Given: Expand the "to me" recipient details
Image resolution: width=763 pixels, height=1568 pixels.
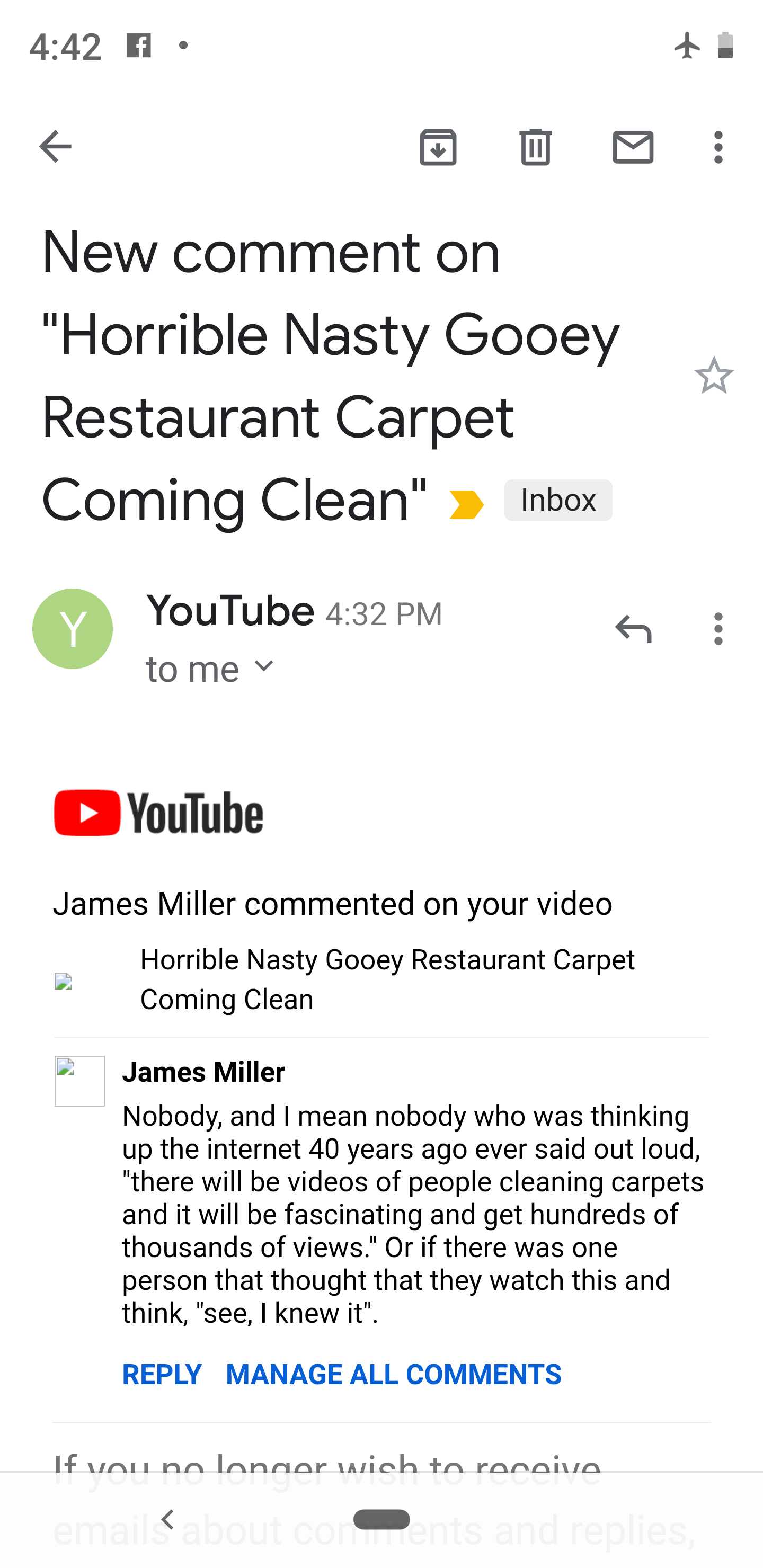Looking at the screenshot, I should (x=210, y=669).
